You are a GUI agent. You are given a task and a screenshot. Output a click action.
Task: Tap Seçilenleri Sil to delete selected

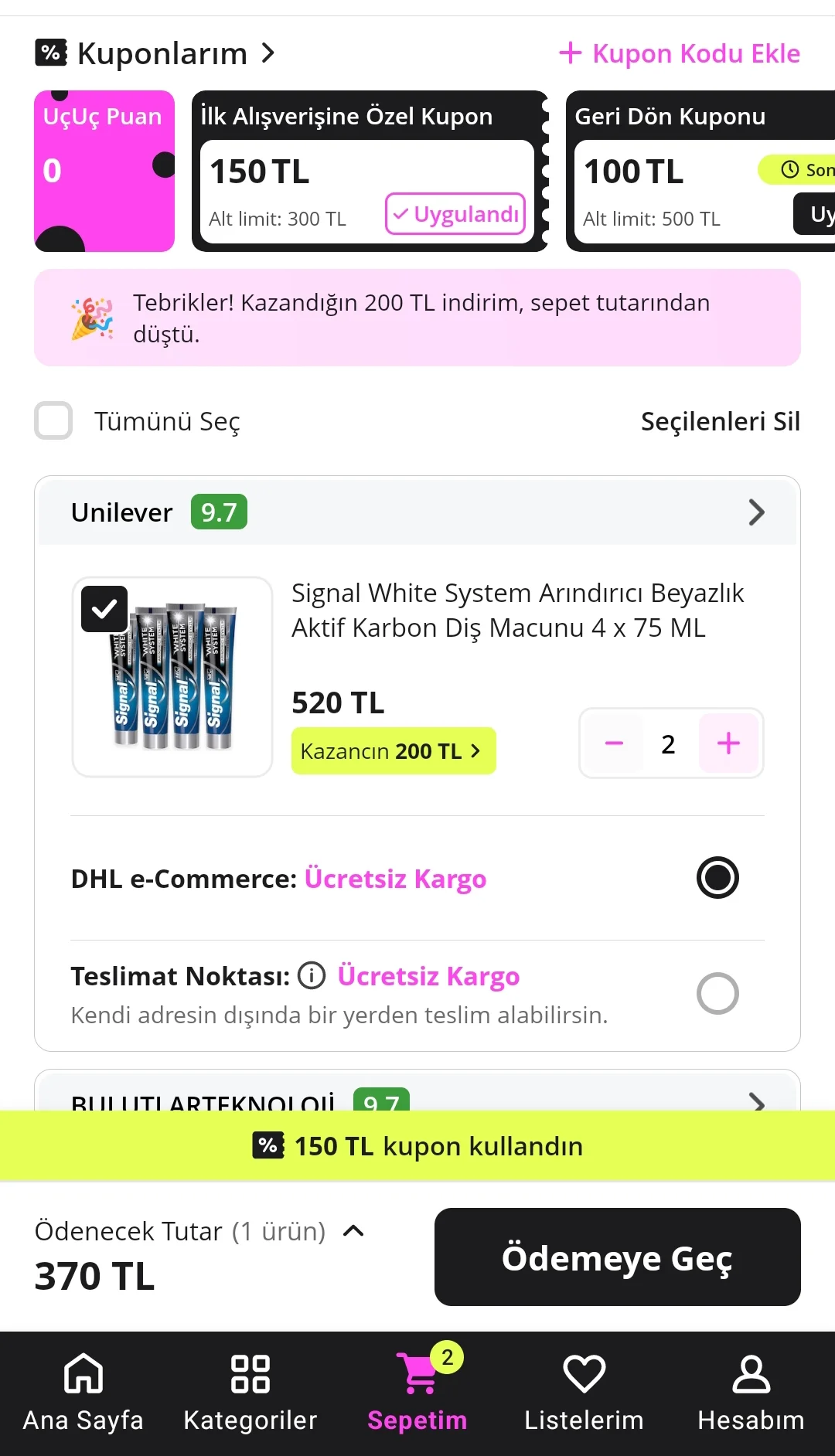[720, 421]
